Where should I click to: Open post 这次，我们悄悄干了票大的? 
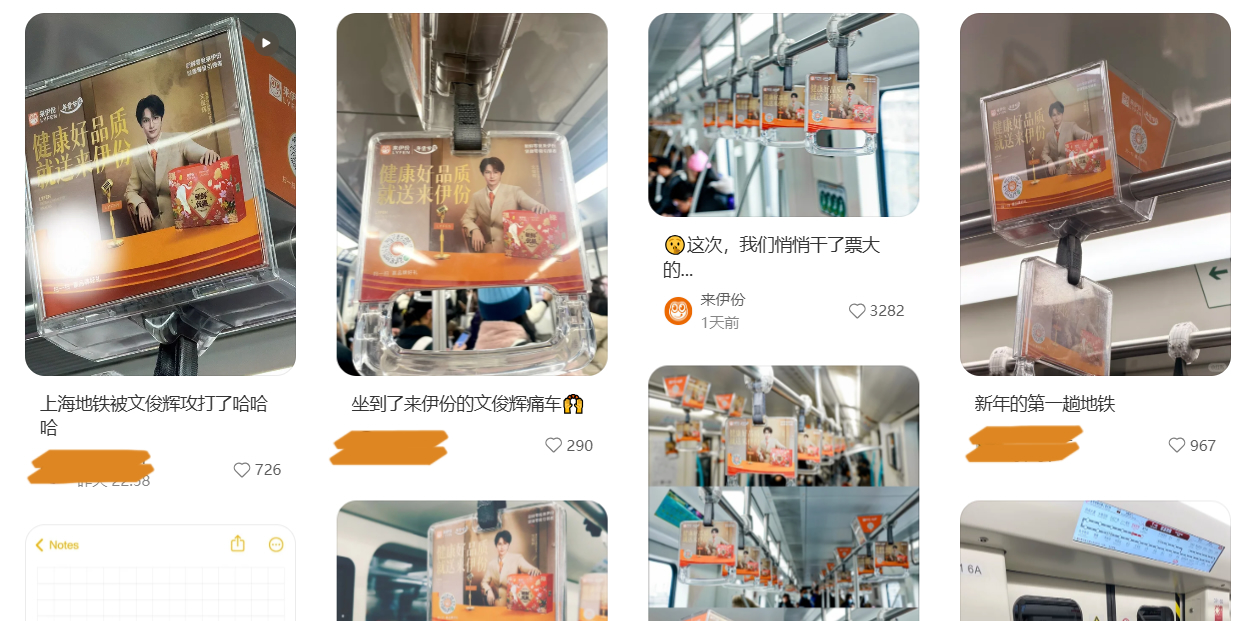click(x=783, y=115)
